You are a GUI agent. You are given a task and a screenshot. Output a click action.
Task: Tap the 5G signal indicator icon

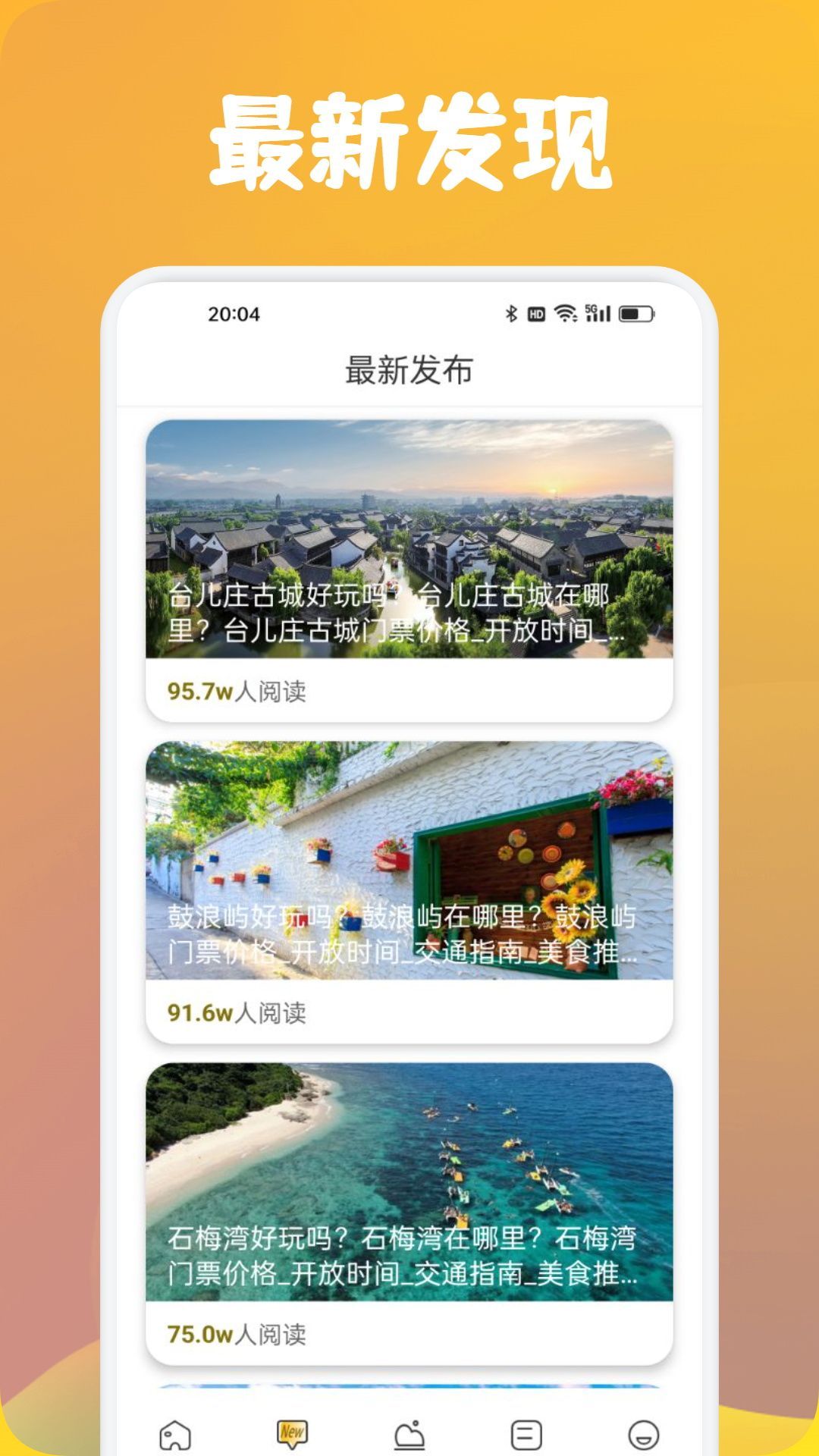[x=597, y=313]
